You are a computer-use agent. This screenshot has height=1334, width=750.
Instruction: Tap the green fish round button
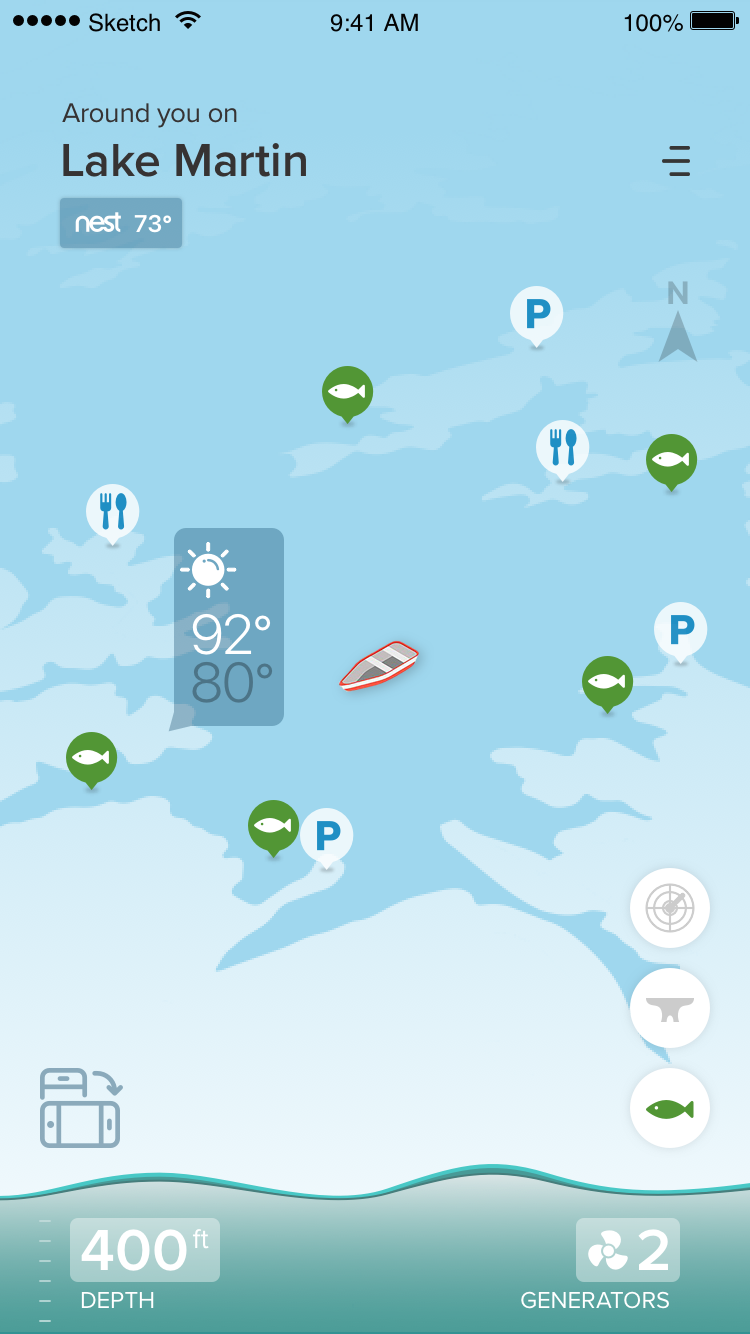(x=670, y=1108)
